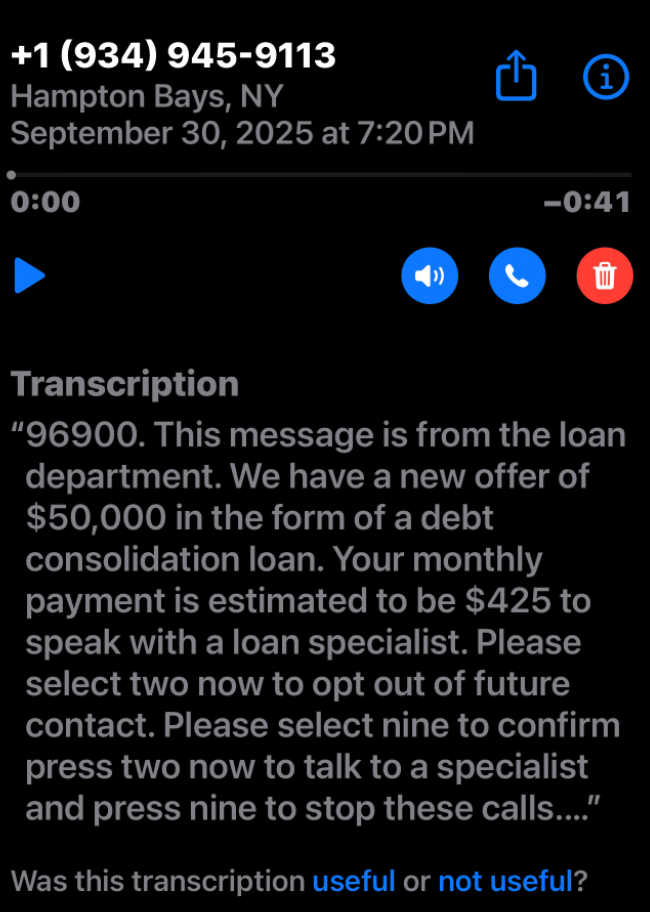
Task: Share this voicemail
Action: pyautogui.click(x=516, y=76)
